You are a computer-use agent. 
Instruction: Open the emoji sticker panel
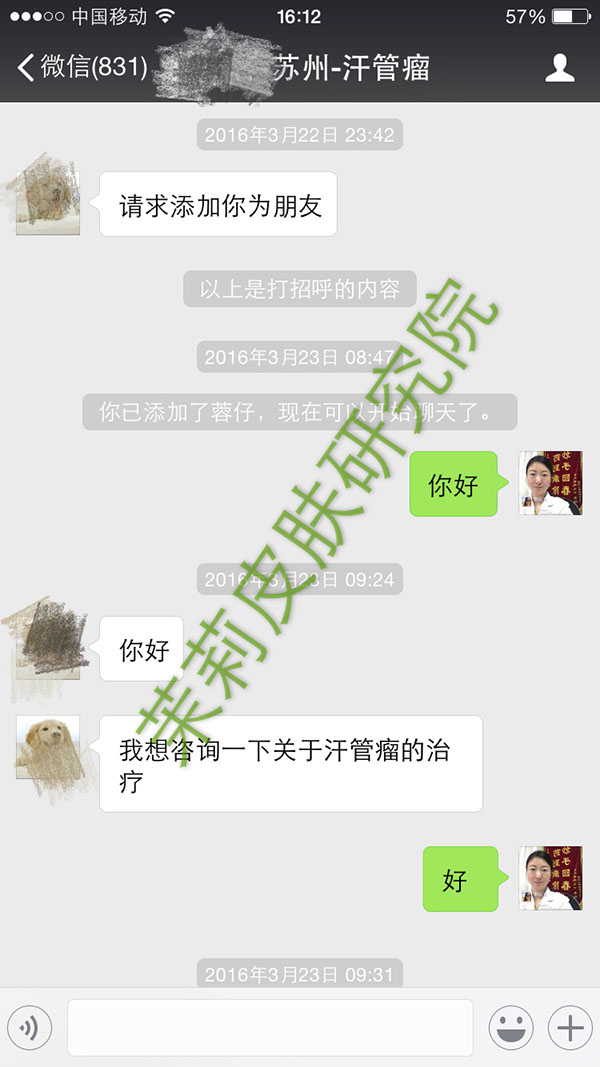510,1027
